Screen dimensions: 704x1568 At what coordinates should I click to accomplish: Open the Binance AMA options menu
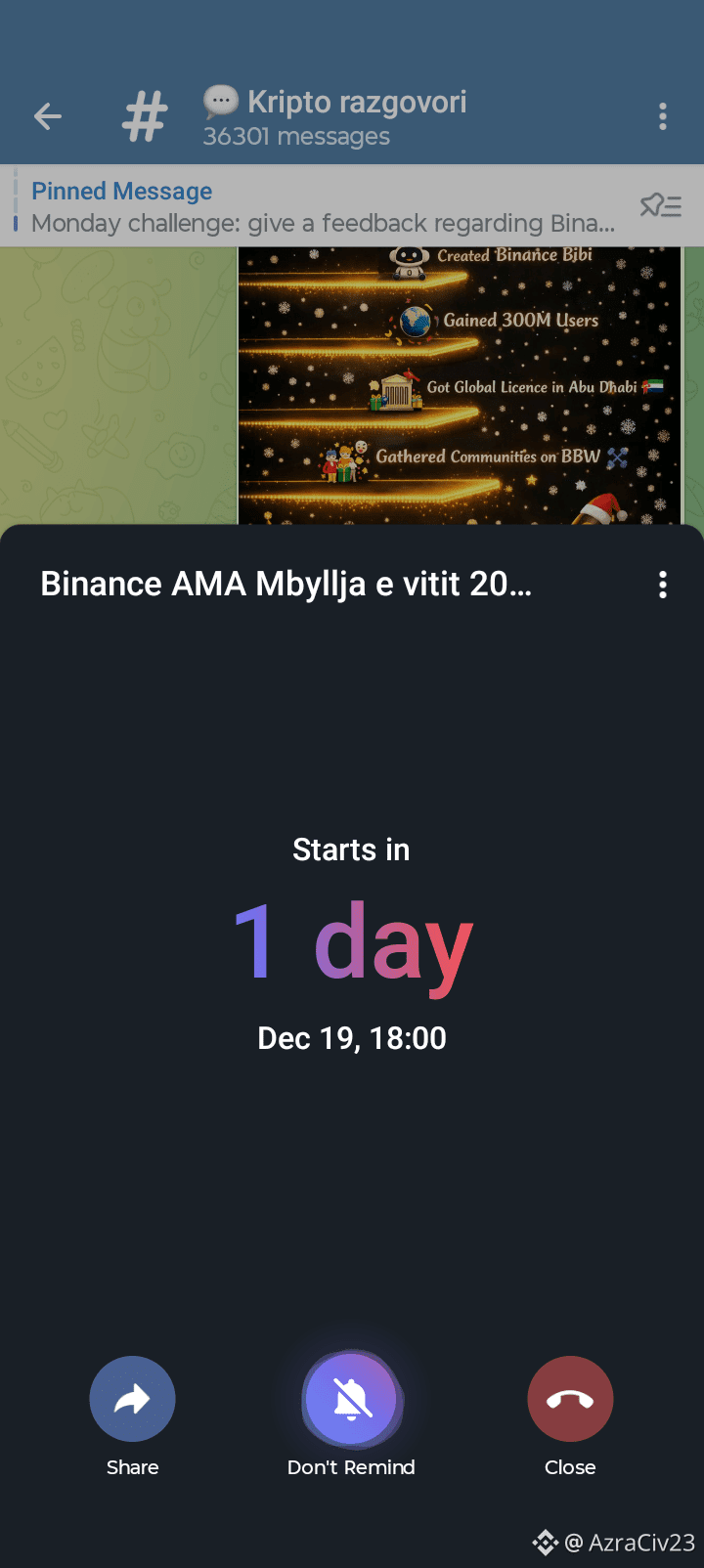click(x=663, y=585)
